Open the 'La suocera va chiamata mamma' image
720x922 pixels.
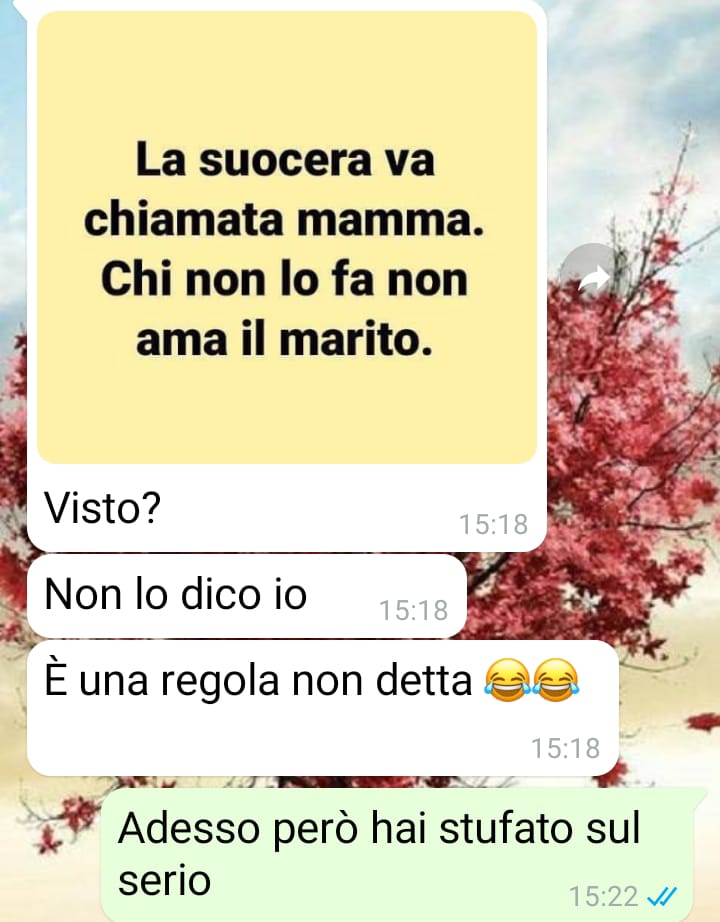coord(287,238)
